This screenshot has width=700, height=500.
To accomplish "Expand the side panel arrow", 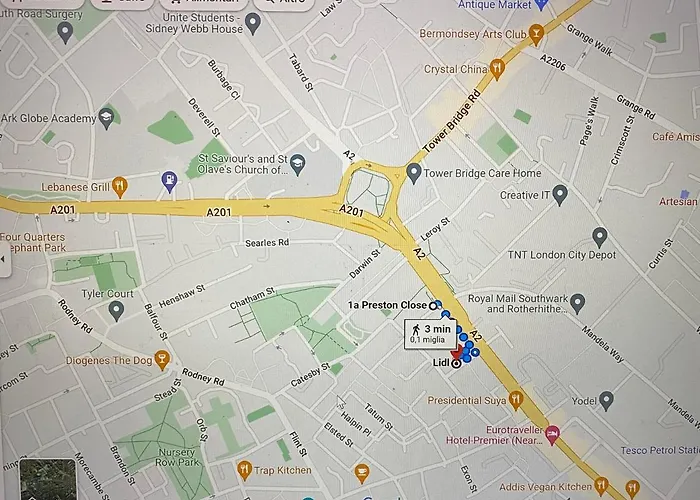I will point(4,260).
